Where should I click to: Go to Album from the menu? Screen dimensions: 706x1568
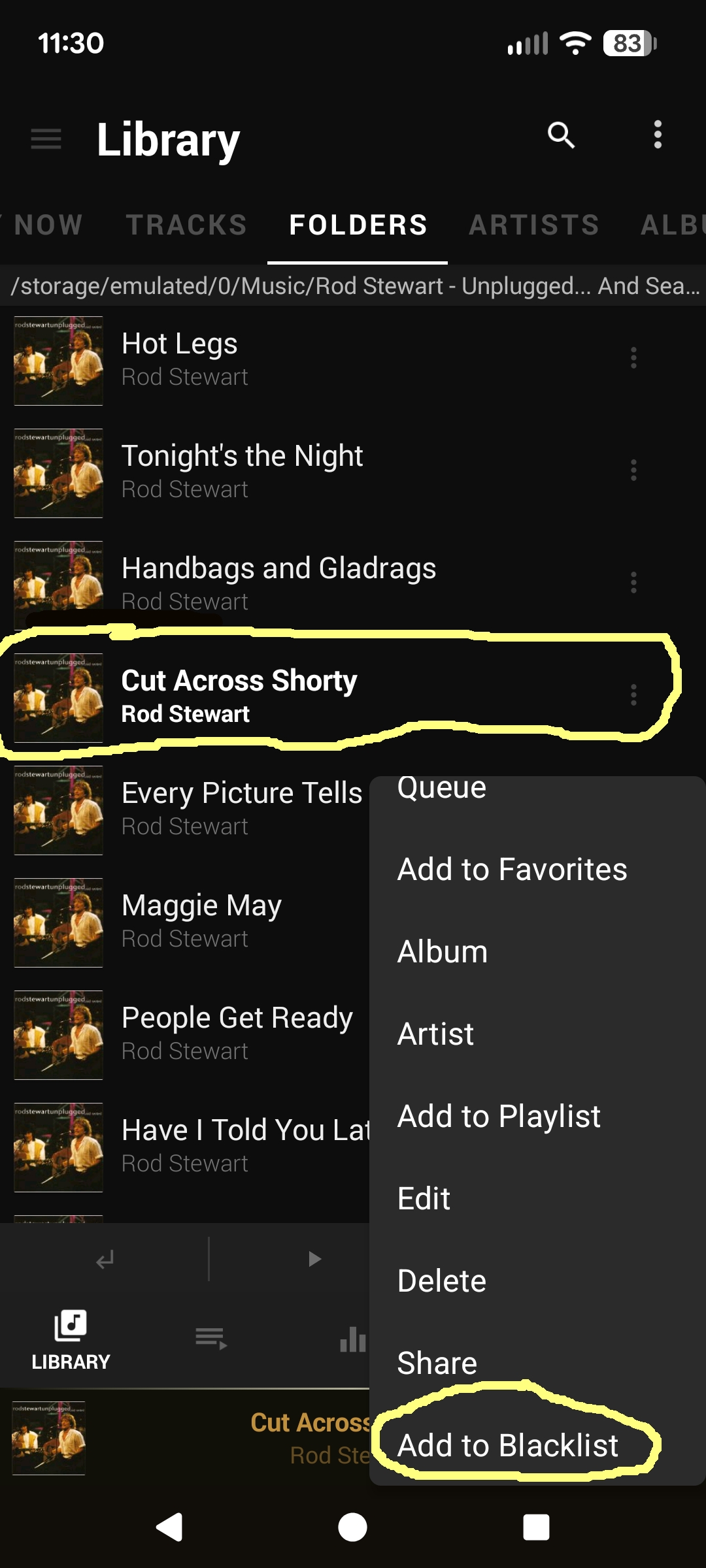coord(443,951)
